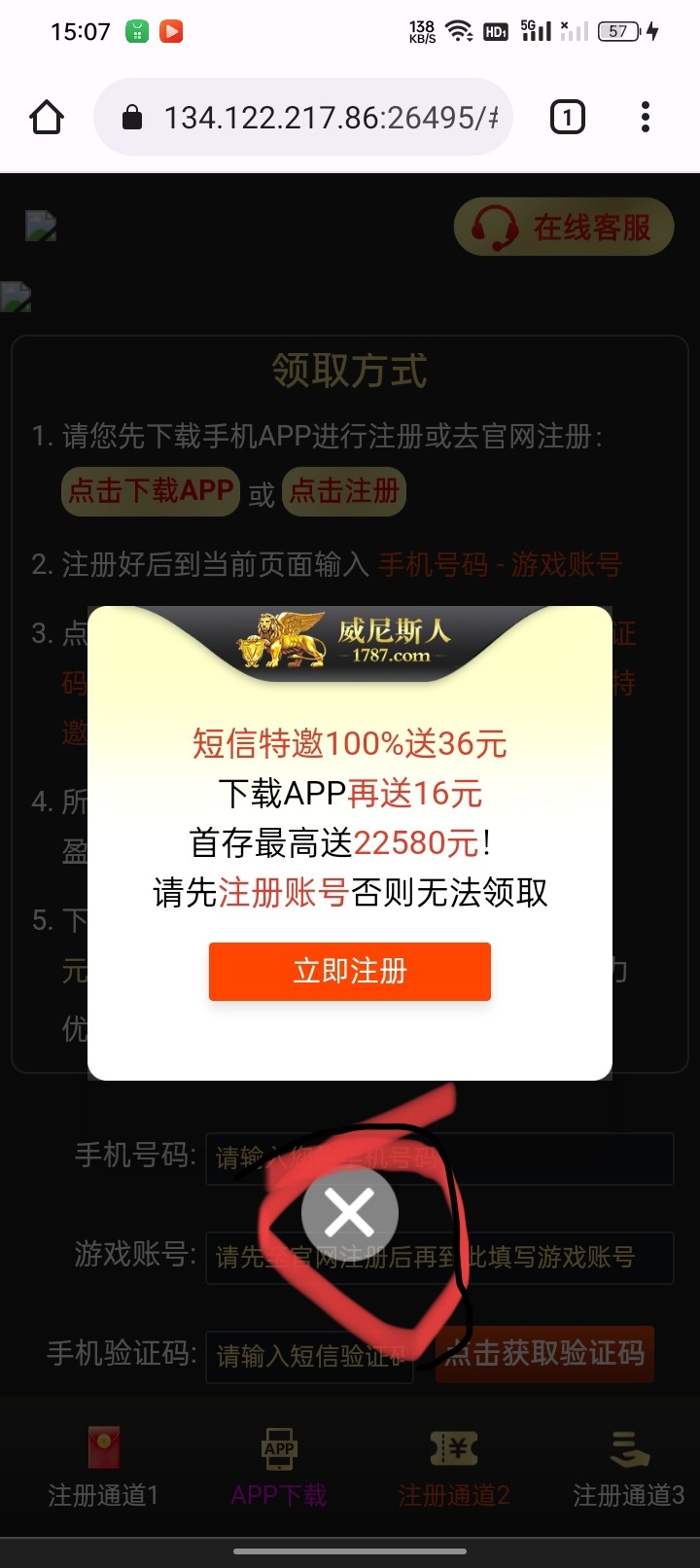Tap 点击注册 button
This screenshot has height=1568, width=700.
[x=344, y=491]
